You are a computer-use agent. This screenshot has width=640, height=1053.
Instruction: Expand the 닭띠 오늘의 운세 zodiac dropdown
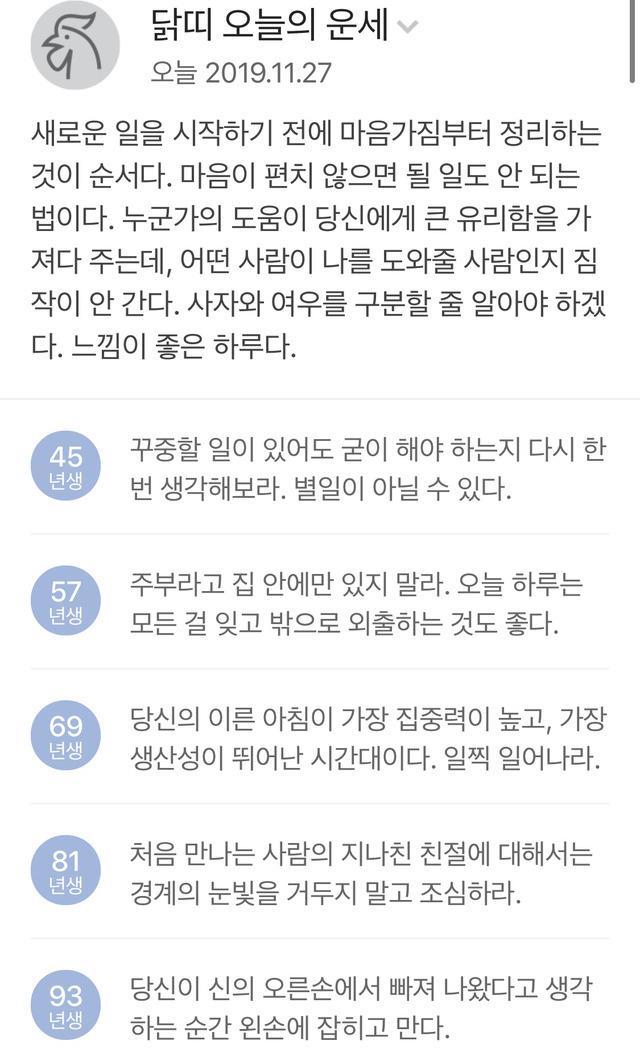coord(405,28)
